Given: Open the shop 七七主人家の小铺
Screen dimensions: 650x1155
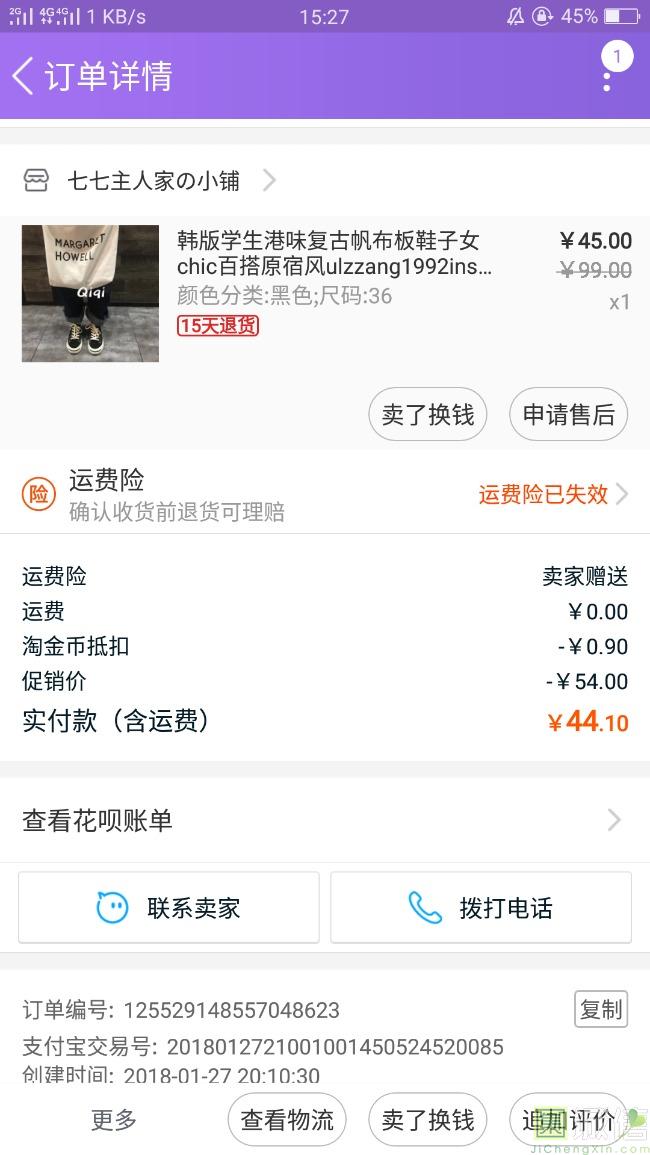Looking at the screenshot, I should pyautogui.click(x=150, y=180).
